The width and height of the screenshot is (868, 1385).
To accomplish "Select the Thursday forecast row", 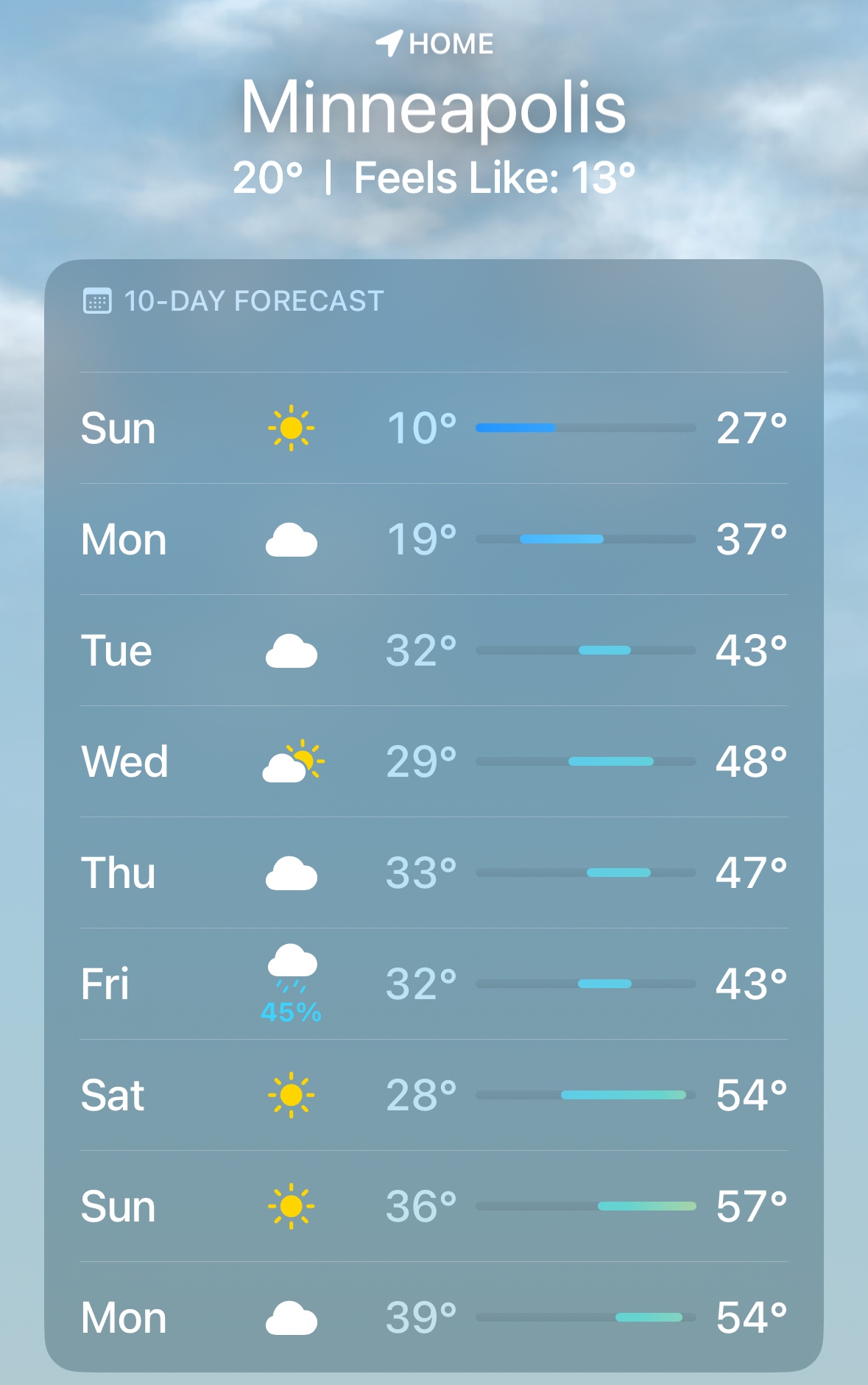I will pos(434,873).
